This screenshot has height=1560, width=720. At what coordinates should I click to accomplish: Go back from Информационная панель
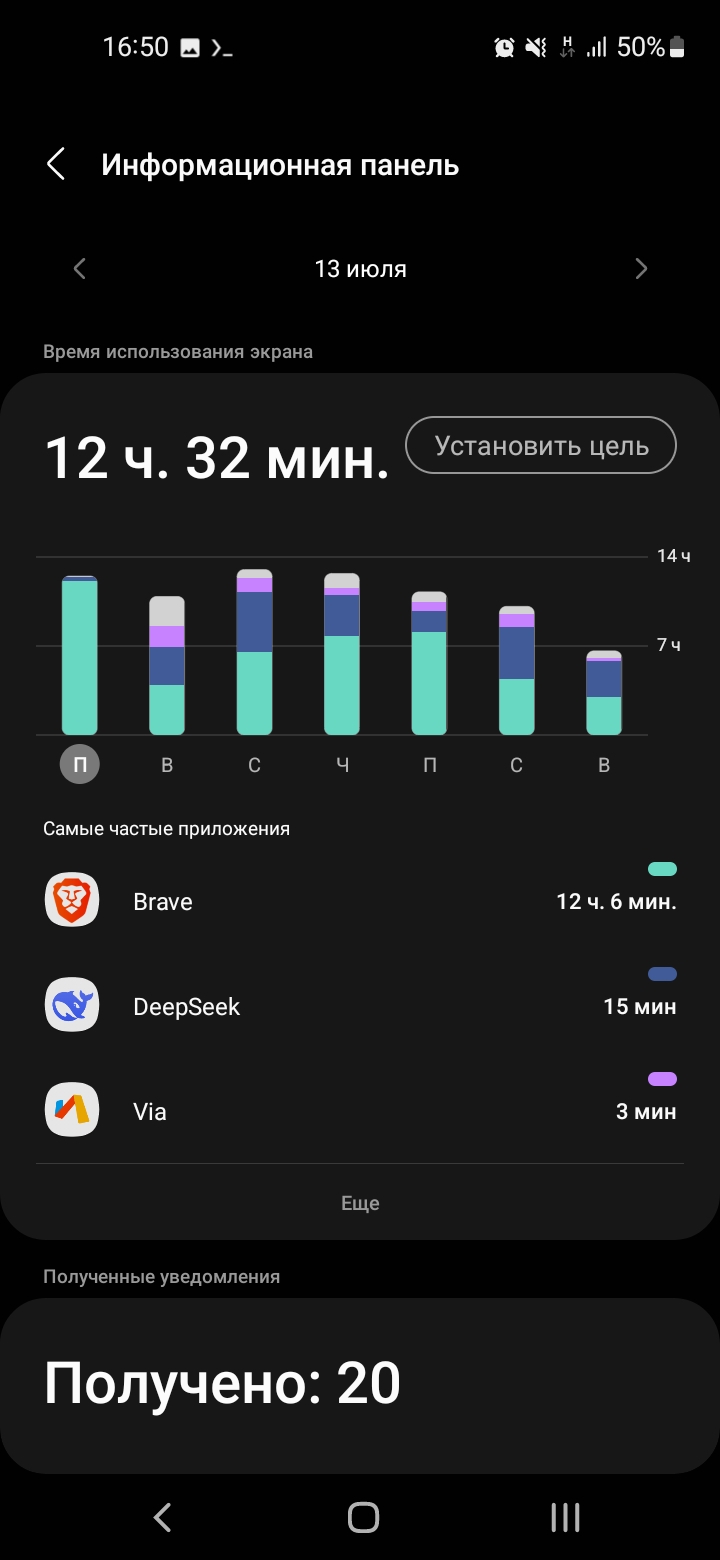(56, 165)
